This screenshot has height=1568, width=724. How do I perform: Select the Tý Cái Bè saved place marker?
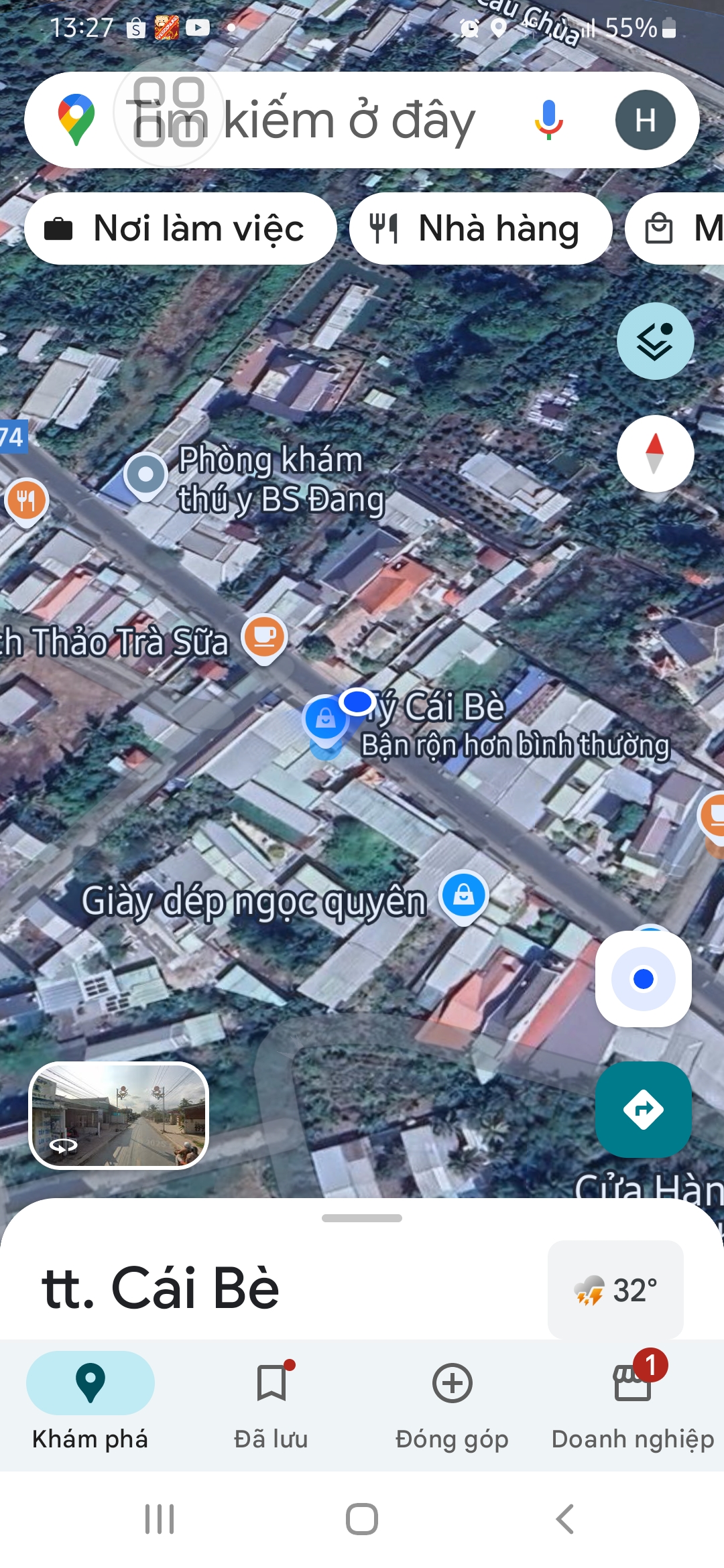pos(326,722)
